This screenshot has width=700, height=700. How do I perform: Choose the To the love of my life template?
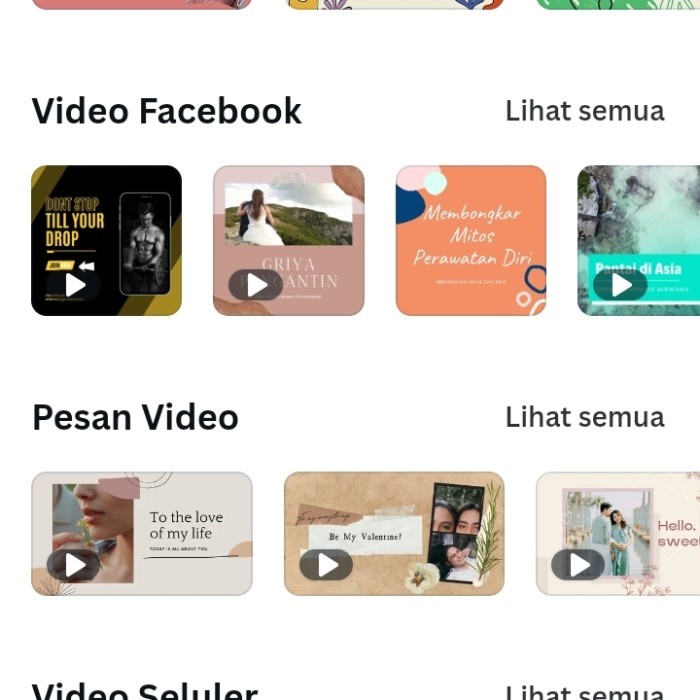pyautogui.click(x=142, y=534)
